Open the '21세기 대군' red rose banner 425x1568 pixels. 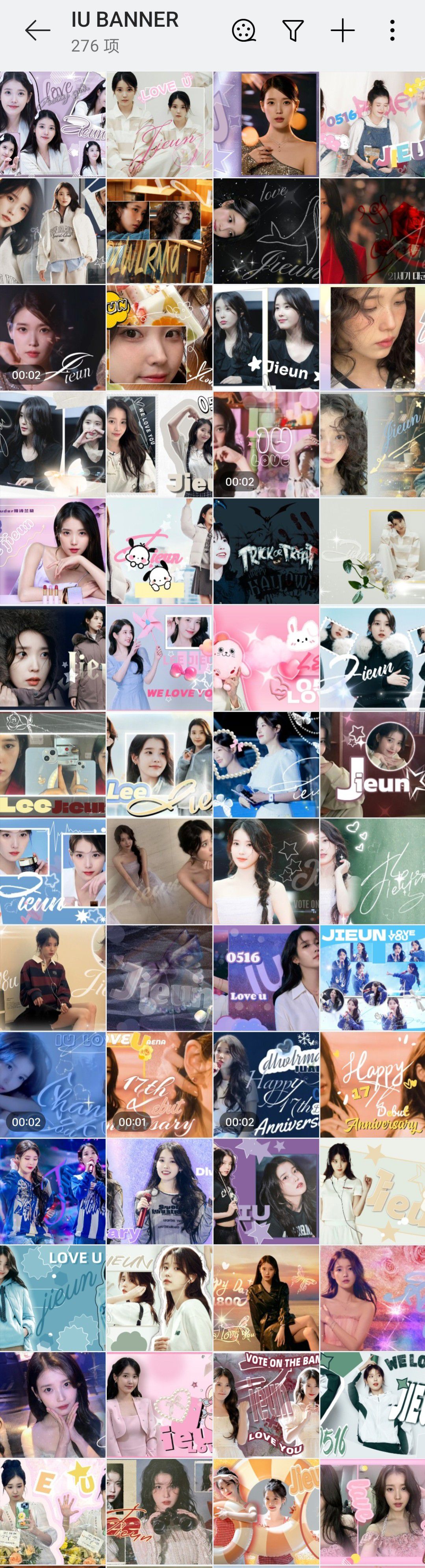(x=372, y=231)
